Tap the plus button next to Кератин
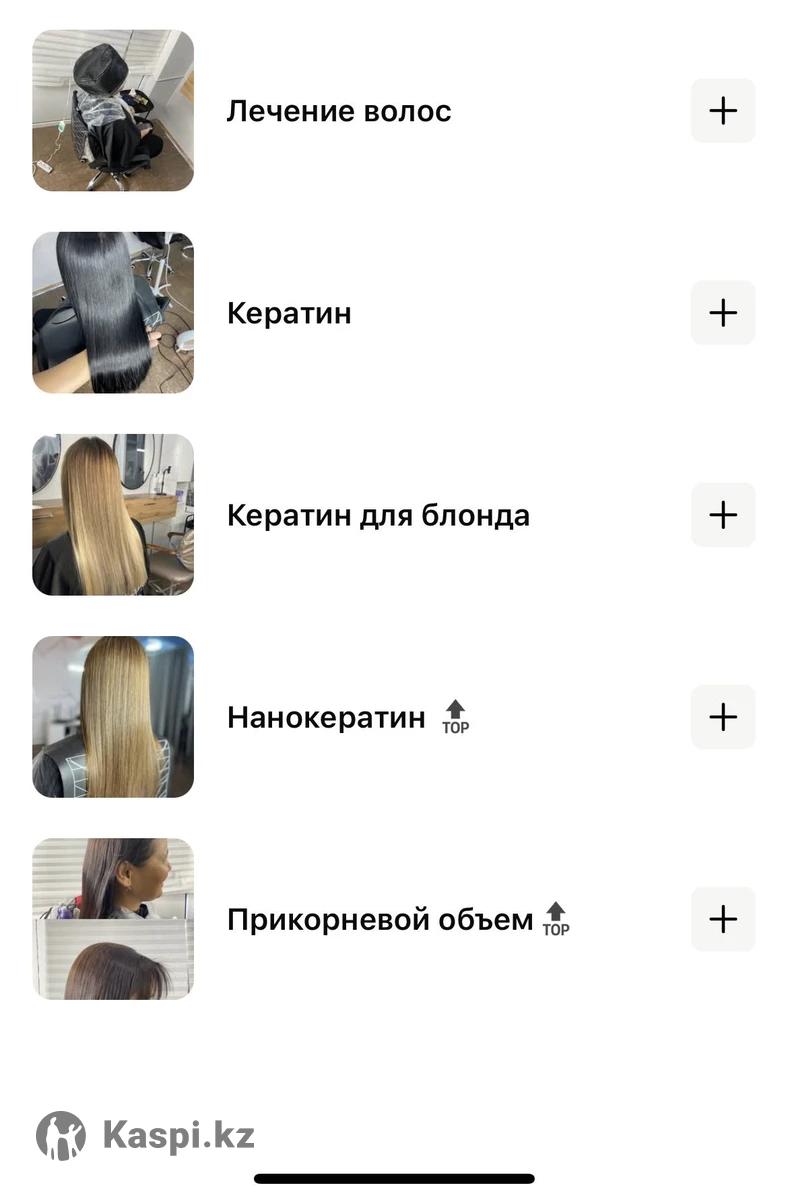Viewport: 788px width, 1200px height. pyautogui.click(x=722, y=313)
